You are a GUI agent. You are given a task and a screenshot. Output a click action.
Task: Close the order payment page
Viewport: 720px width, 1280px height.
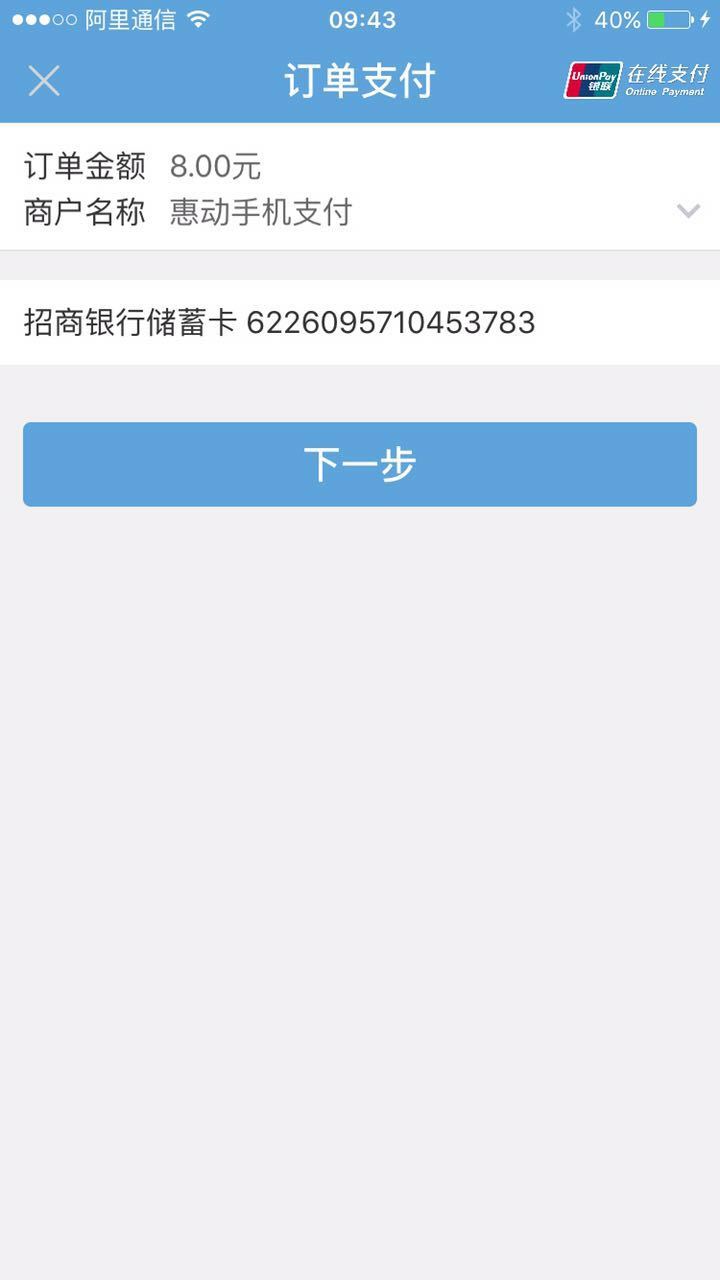[x=44, y=81]
